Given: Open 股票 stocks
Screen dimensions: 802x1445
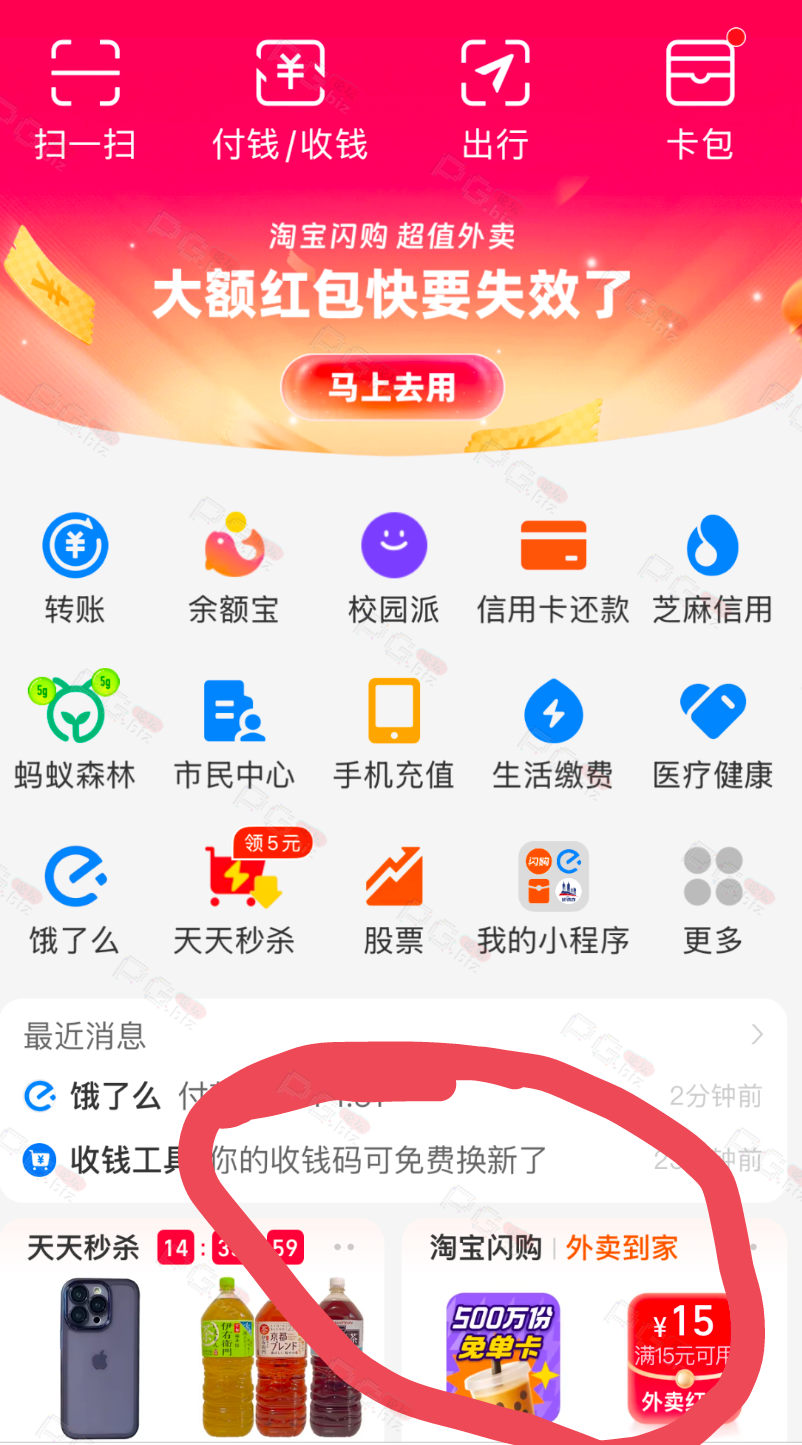Looking at the screenshot, I should [393, 898].
